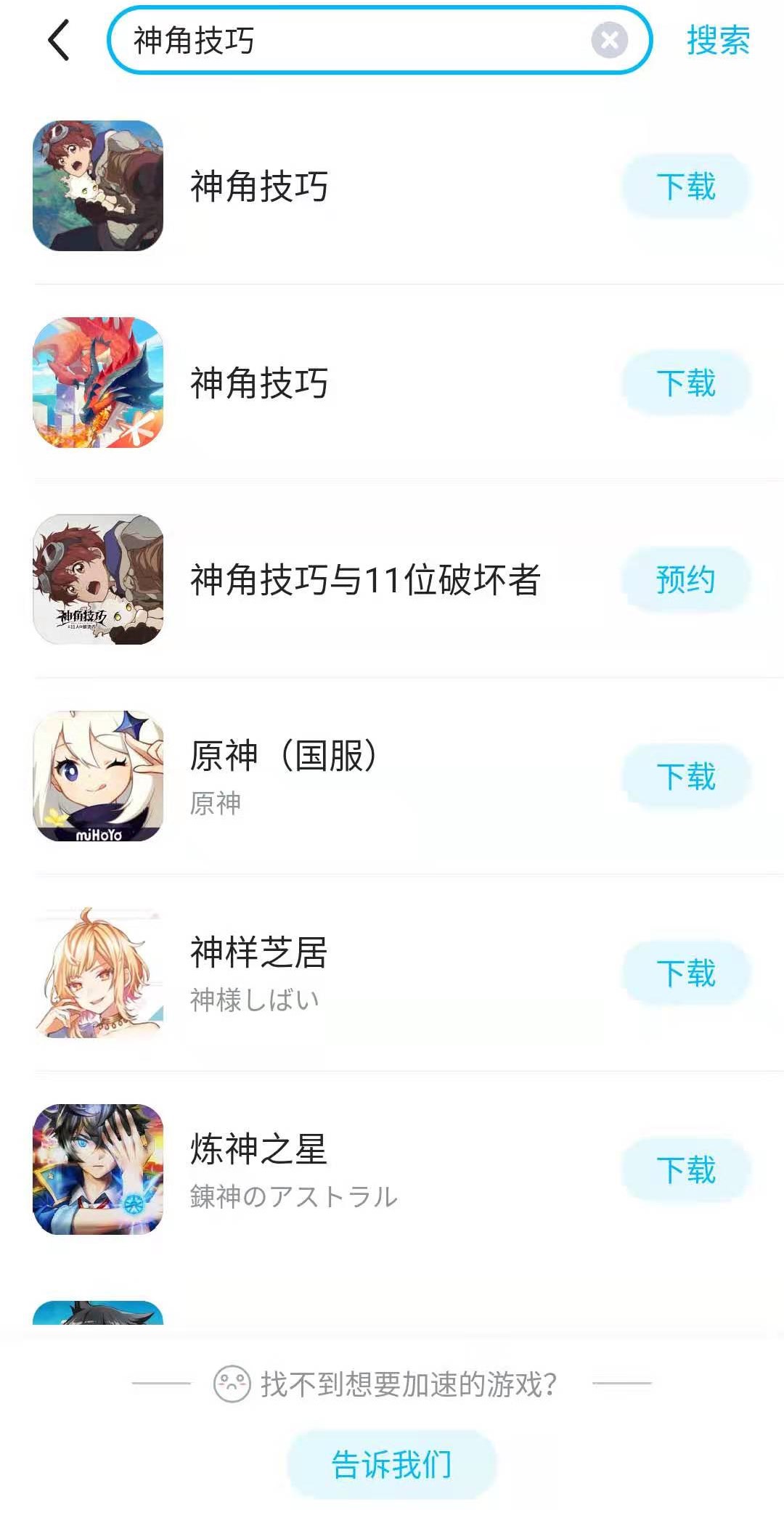Image resolution: width=784 pixels, height=1523 pixels.
Task: Go back using the arrow
Action: [60, 41]
